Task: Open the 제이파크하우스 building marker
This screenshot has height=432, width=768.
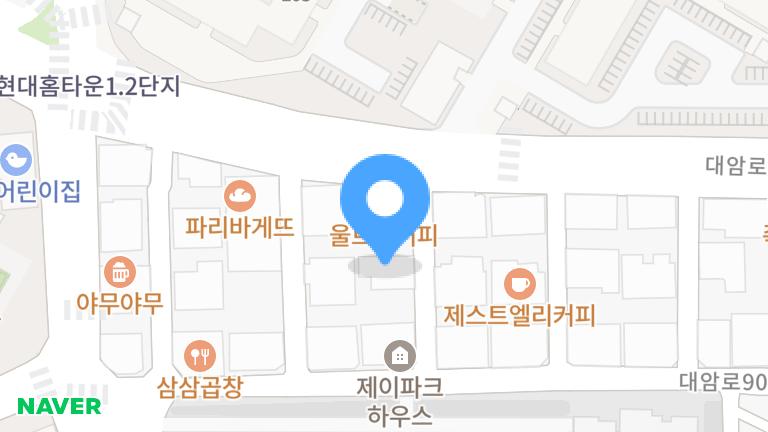Action: pyautogui.click(x=398, y=354)
